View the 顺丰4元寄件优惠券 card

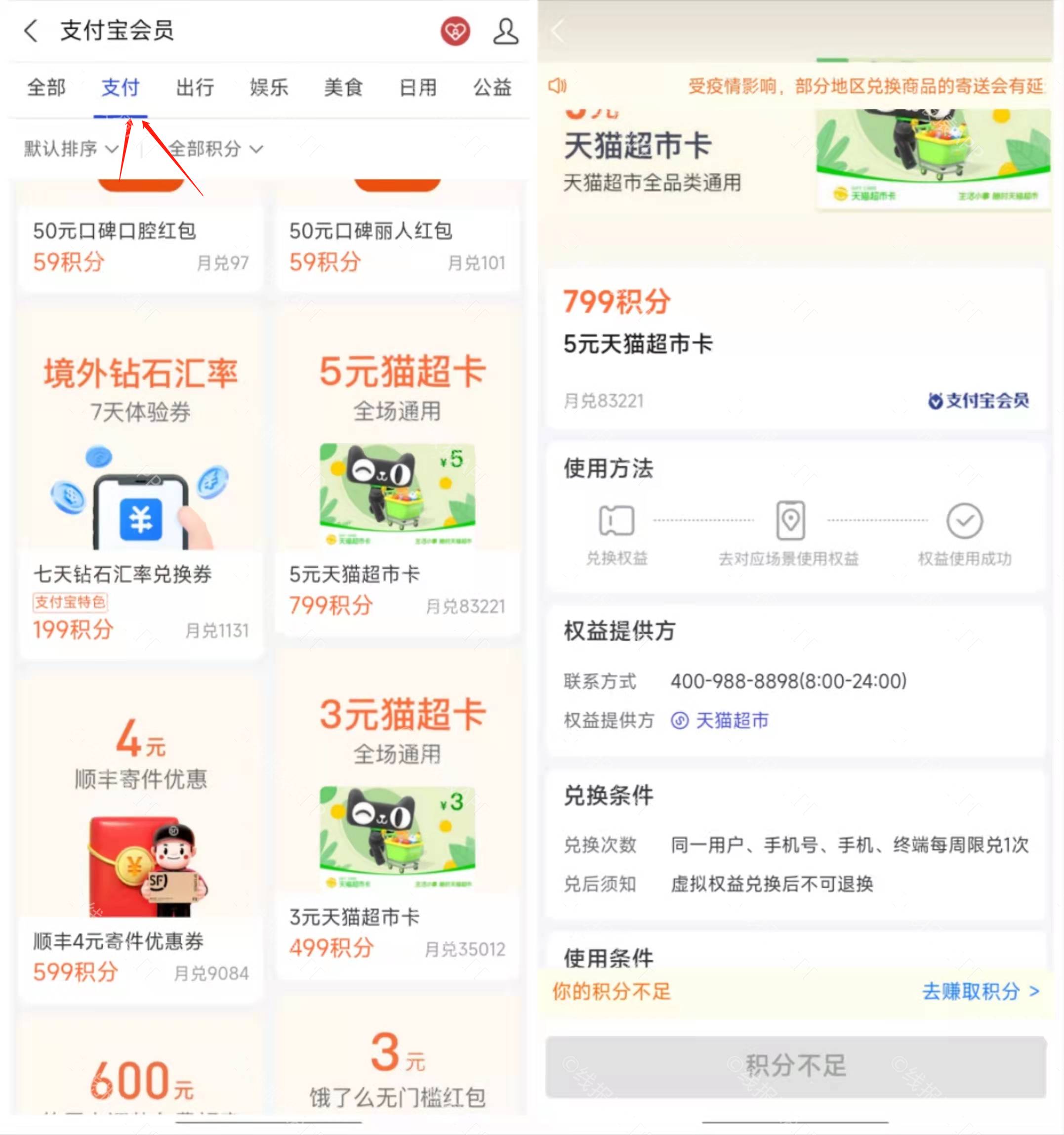pos(140,839)
